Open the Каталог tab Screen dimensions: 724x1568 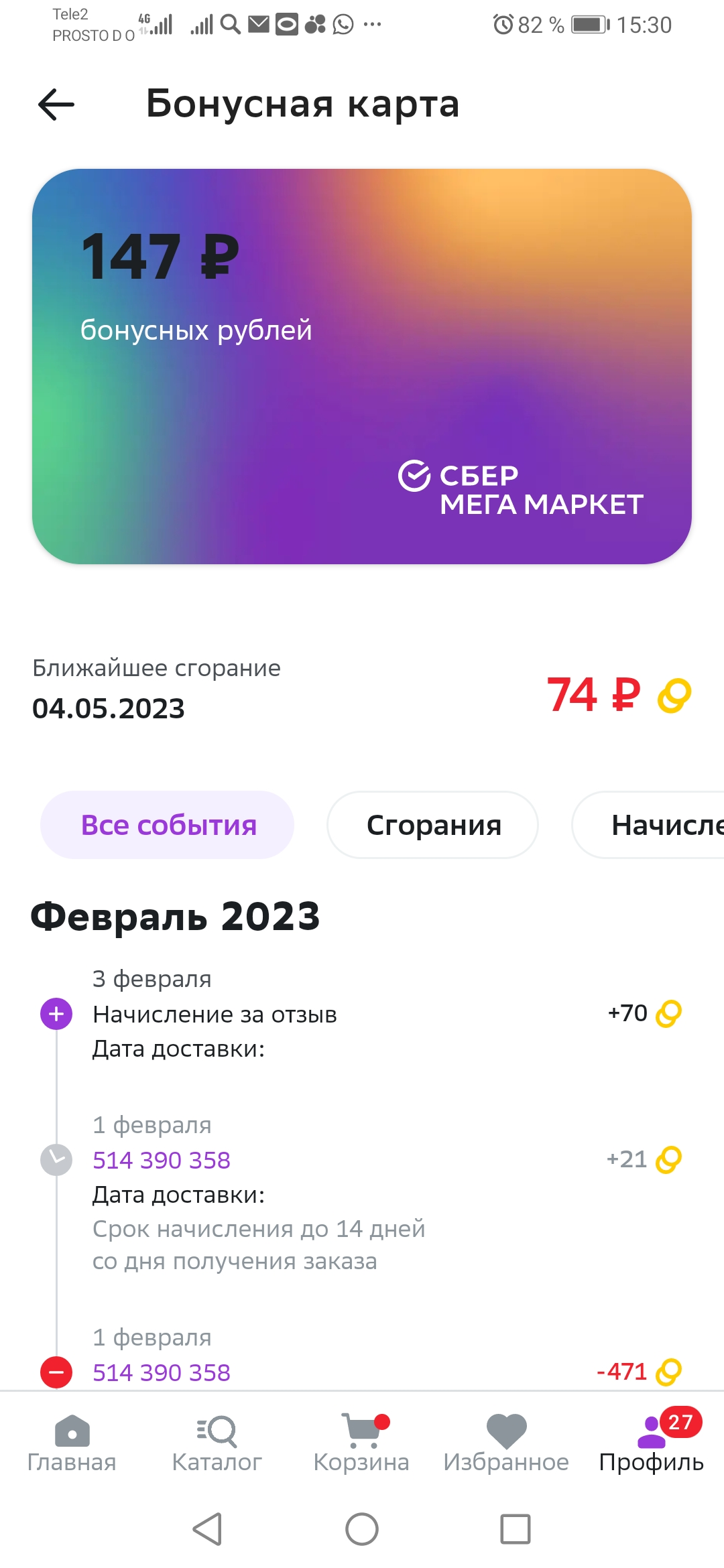[217, 1443]
